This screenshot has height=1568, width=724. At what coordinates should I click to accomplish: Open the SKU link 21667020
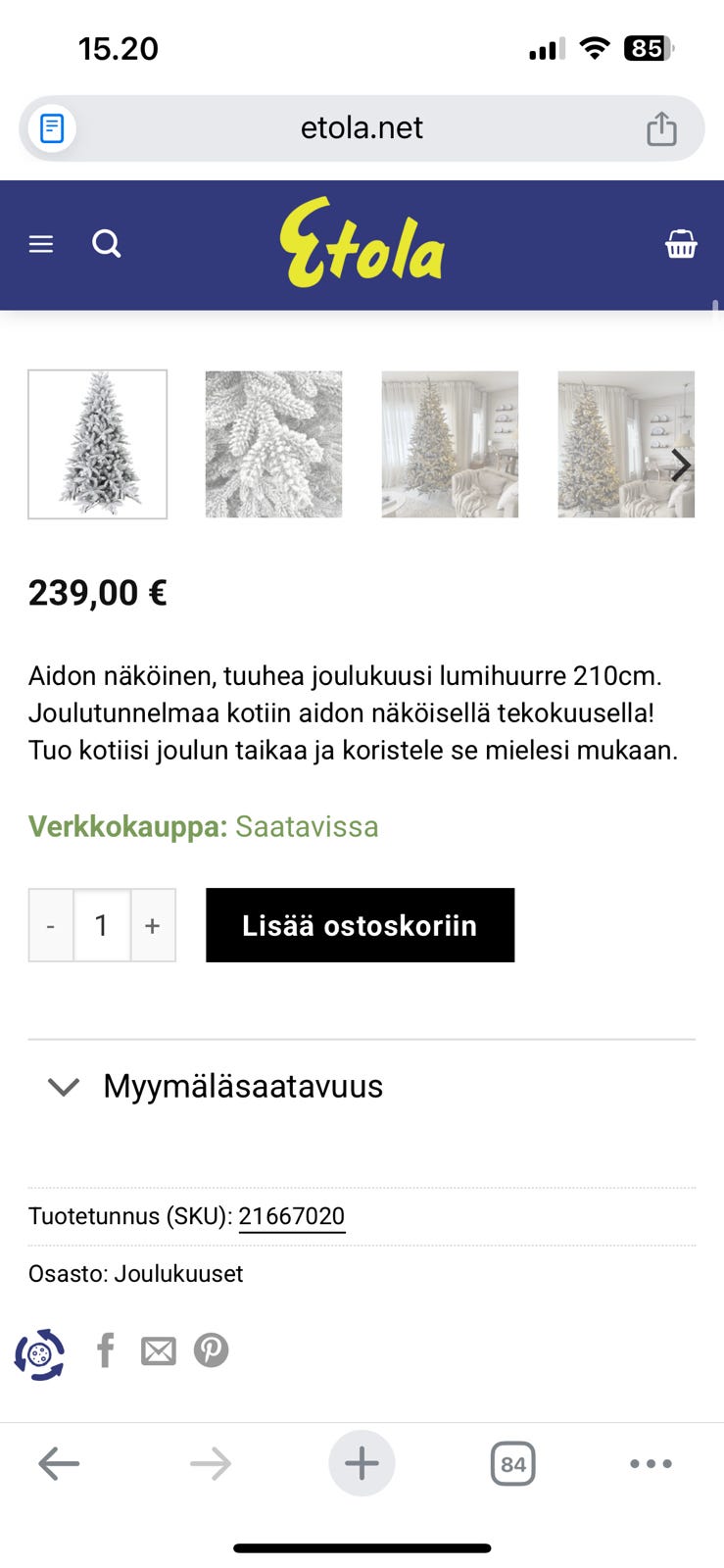292,1215
